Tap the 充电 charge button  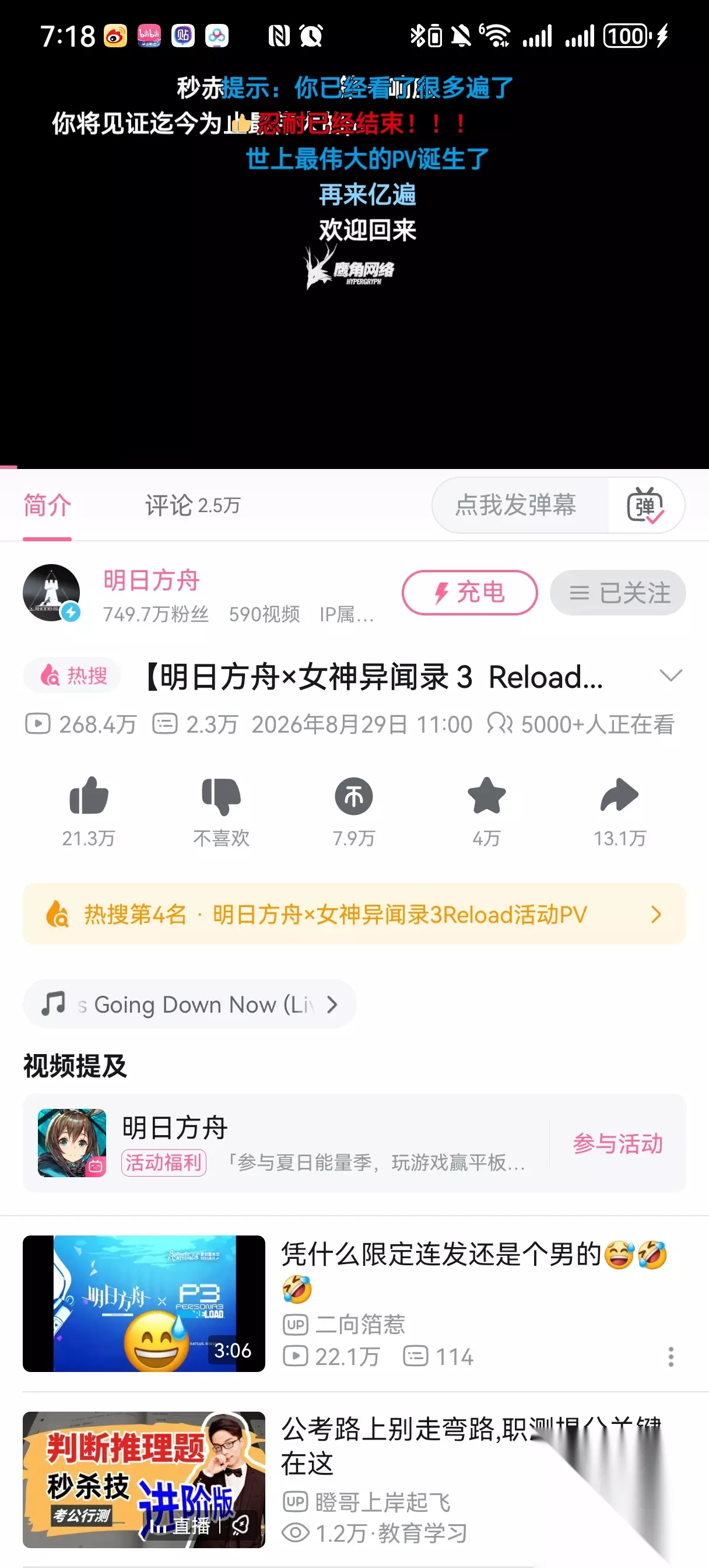(x=469, y=593)
